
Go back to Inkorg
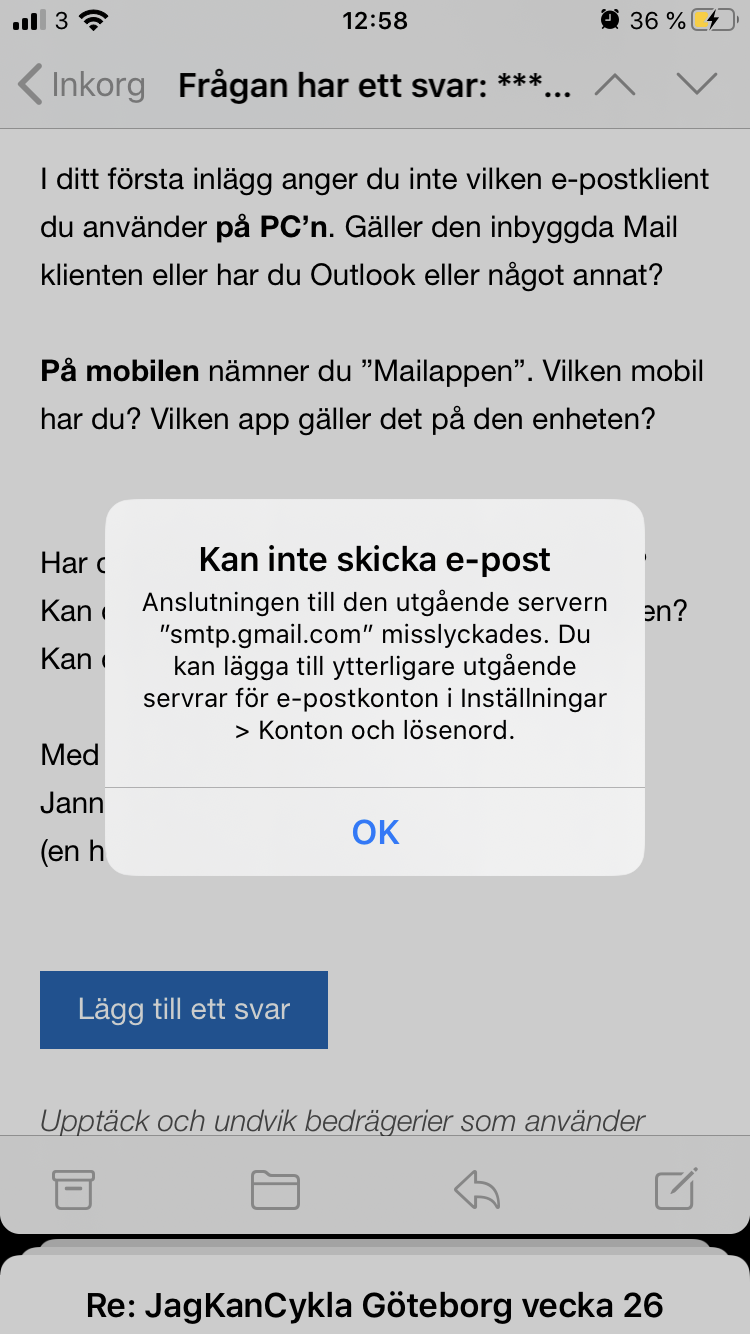point(82,85)
